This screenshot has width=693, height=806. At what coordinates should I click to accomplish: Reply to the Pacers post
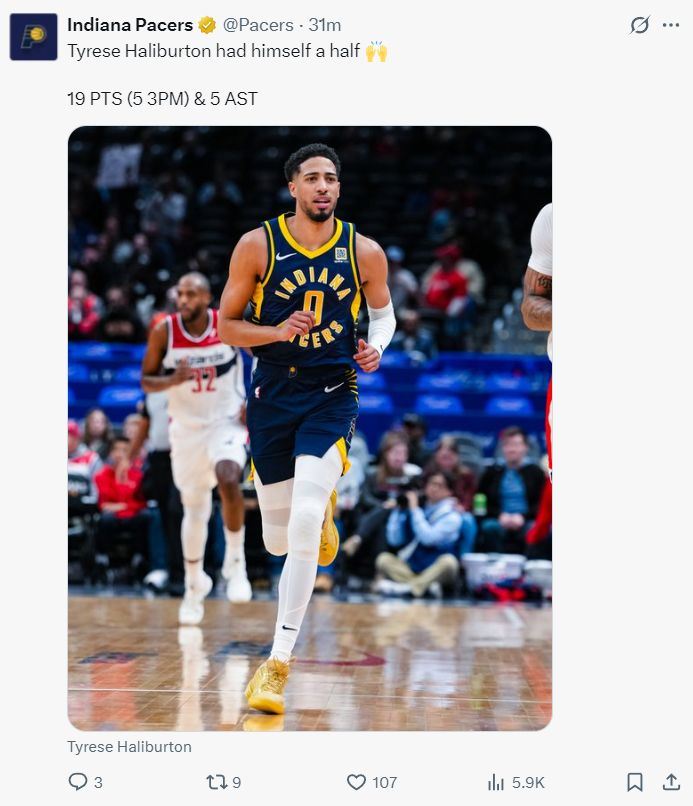(x=78, y=782)
